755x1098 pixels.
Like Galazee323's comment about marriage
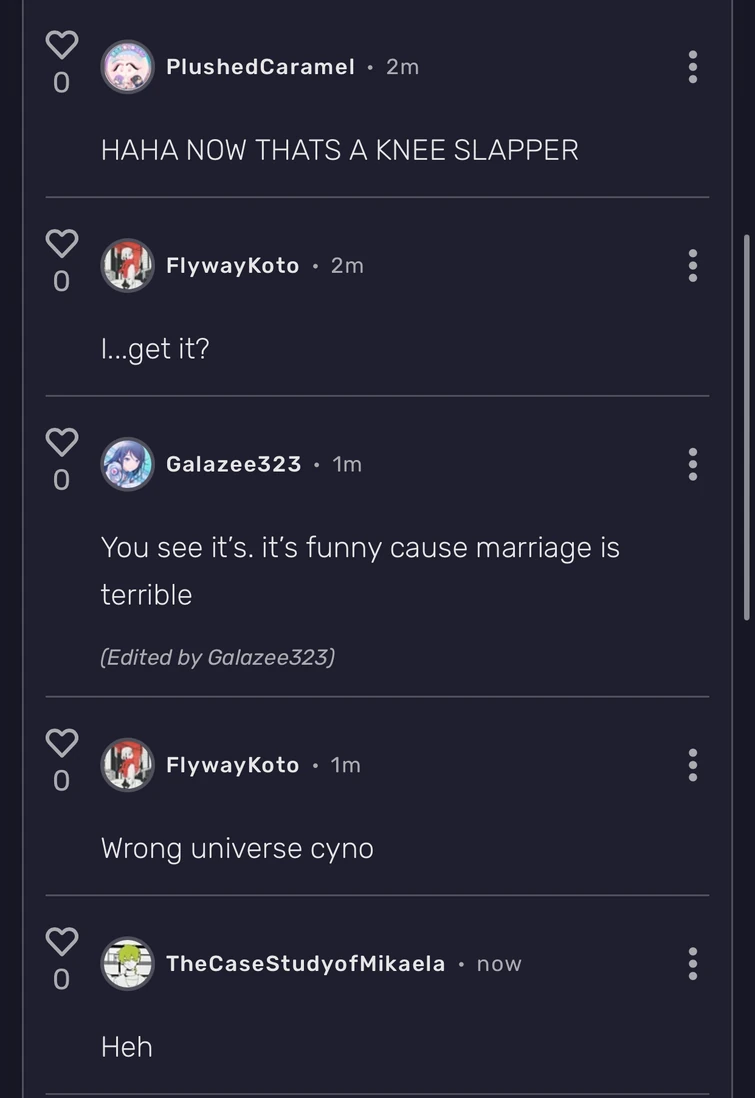pyautogui.click(x=62, y=442)
